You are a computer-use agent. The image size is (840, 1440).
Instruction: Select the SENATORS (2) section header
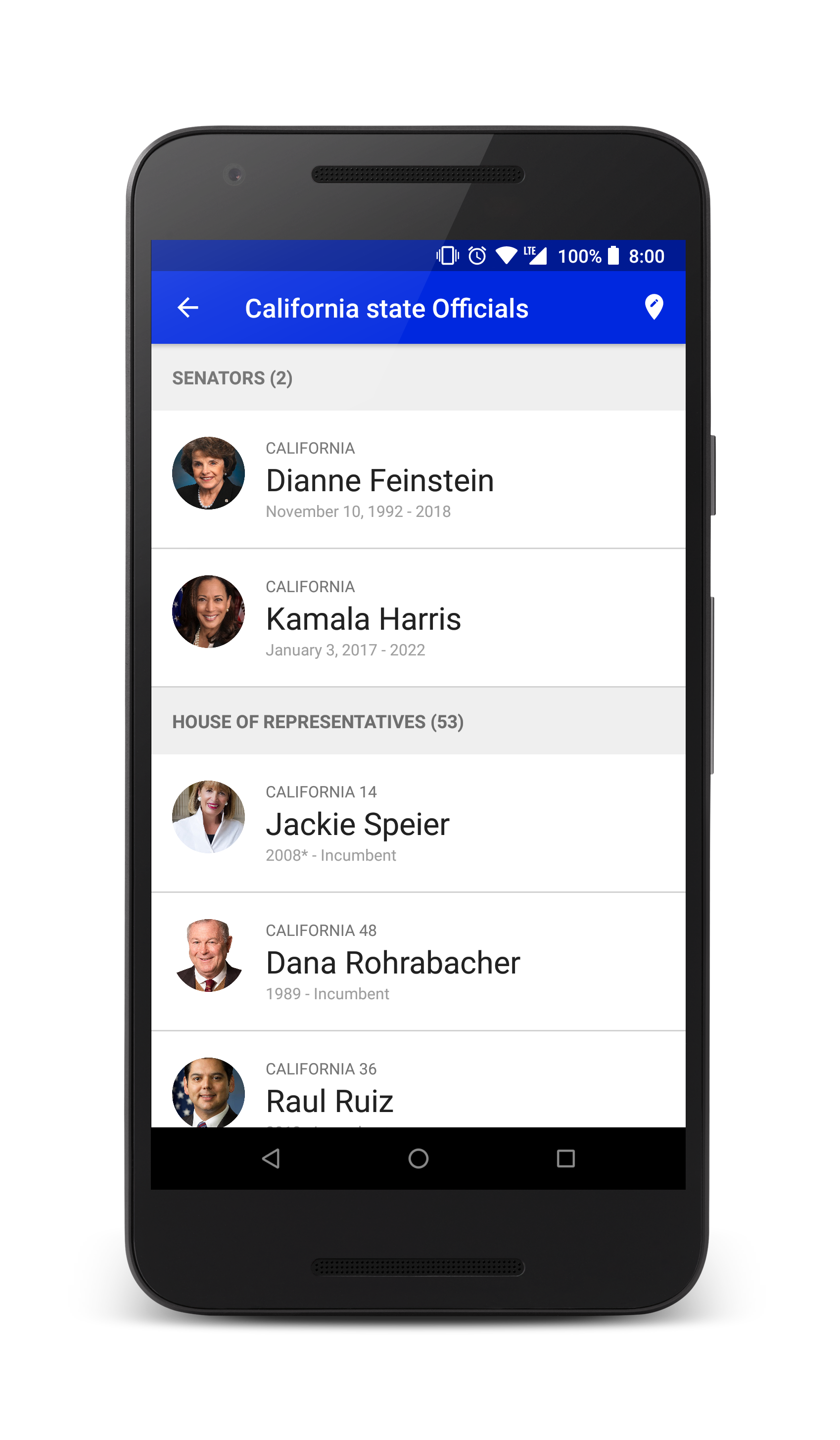(x=232, y=378)
